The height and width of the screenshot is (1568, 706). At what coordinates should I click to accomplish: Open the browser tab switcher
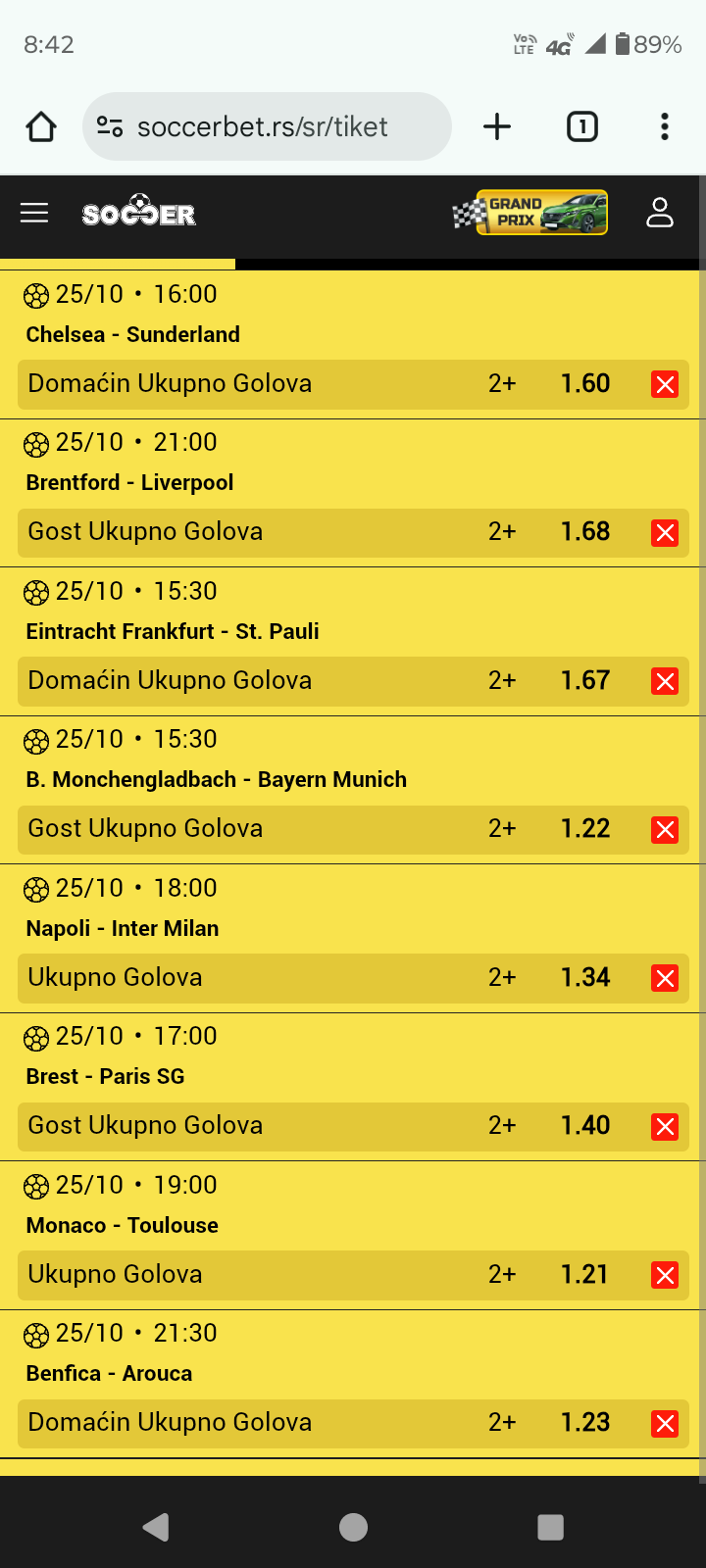point(582,126)
